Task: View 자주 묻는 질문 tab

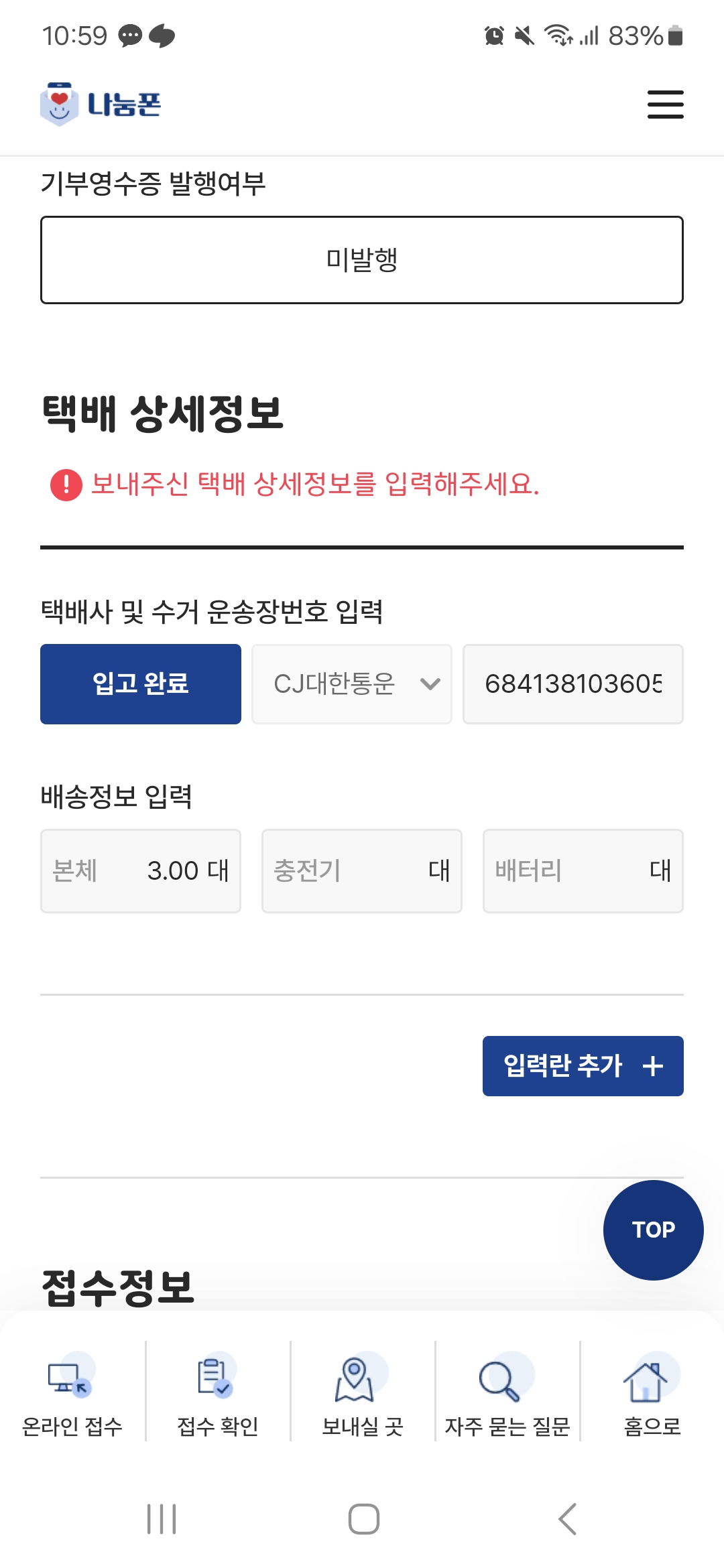Action: (507, 1394)
